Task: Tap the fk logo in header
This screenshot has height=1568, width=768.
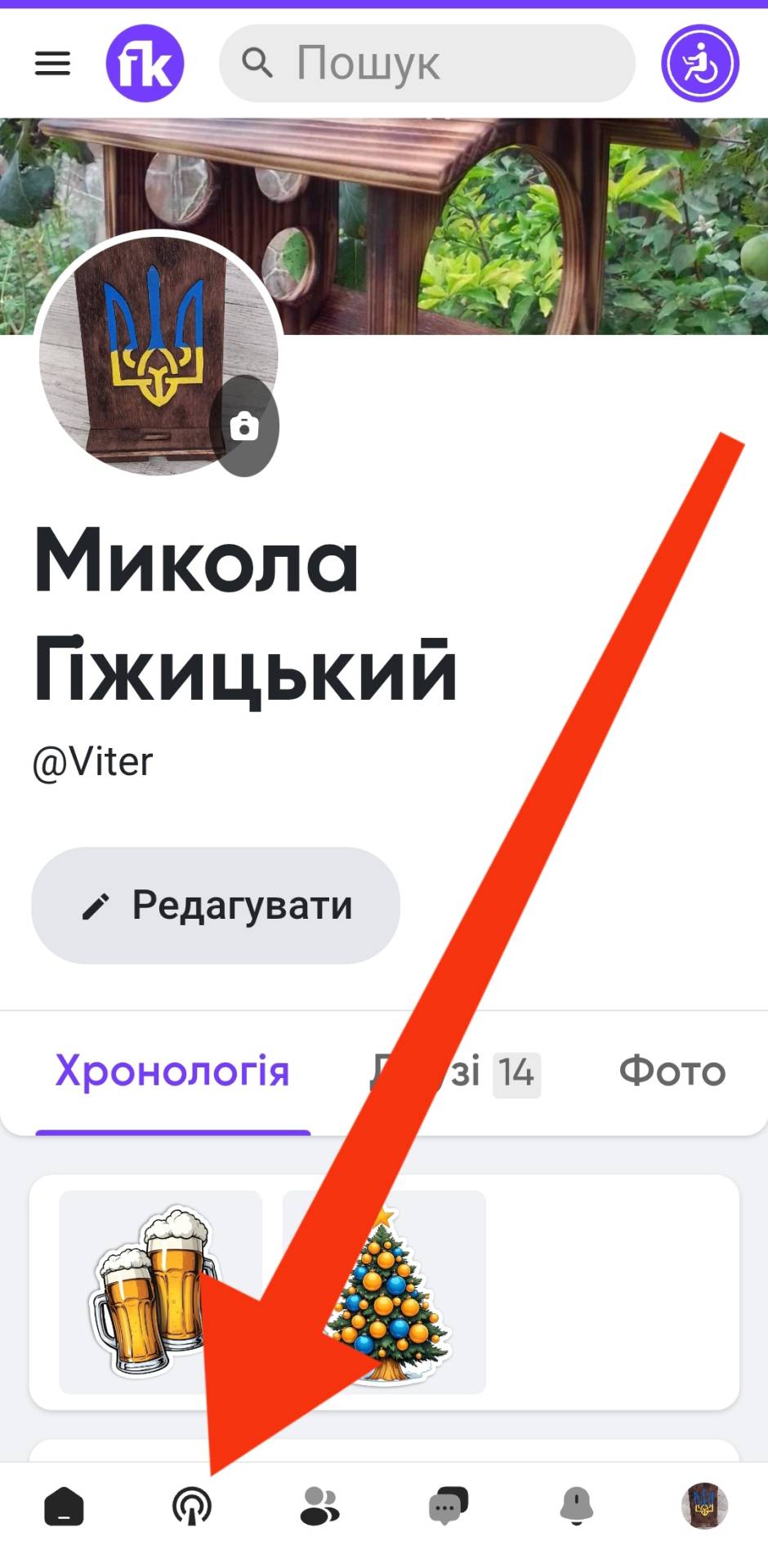Action: coord(145,63)
